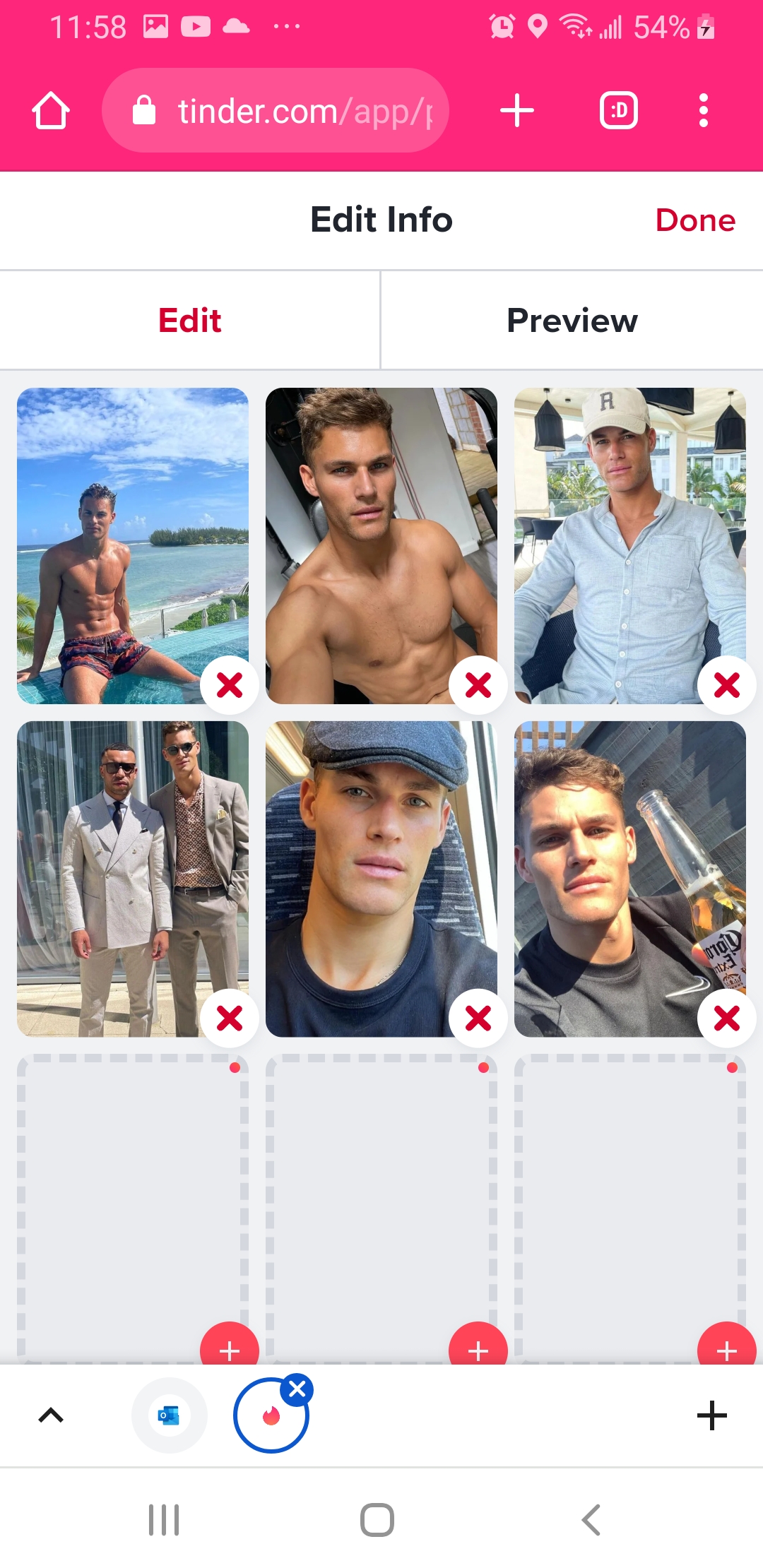Add a new tab in bottom bar
Screen dimensions: 763x1568
click(x=711, y=1415)
